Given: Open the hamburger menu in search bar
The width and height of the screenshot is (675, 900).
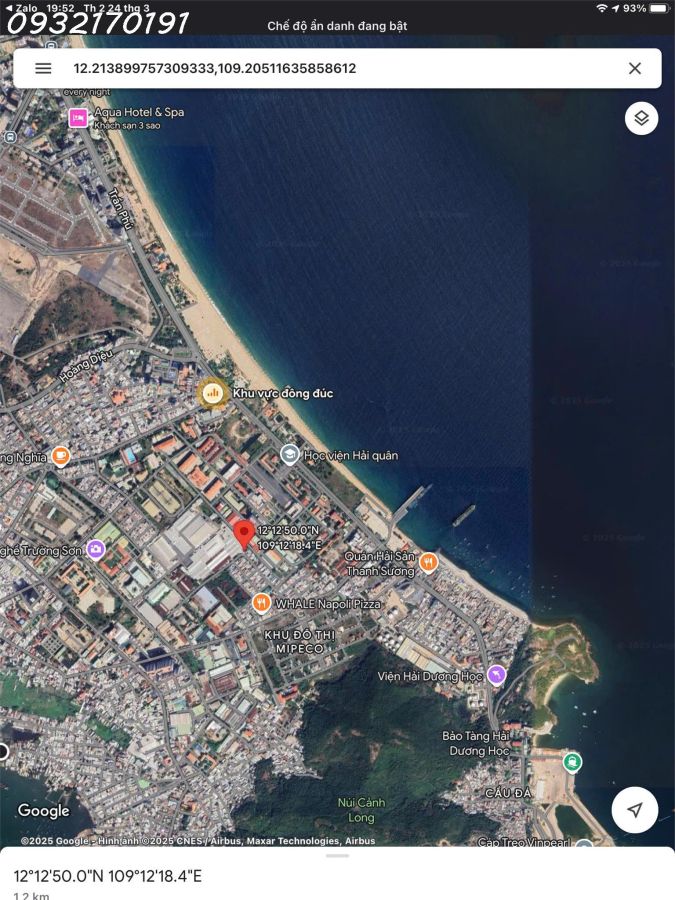Looking at the screenshot, I should click(43, 68).
